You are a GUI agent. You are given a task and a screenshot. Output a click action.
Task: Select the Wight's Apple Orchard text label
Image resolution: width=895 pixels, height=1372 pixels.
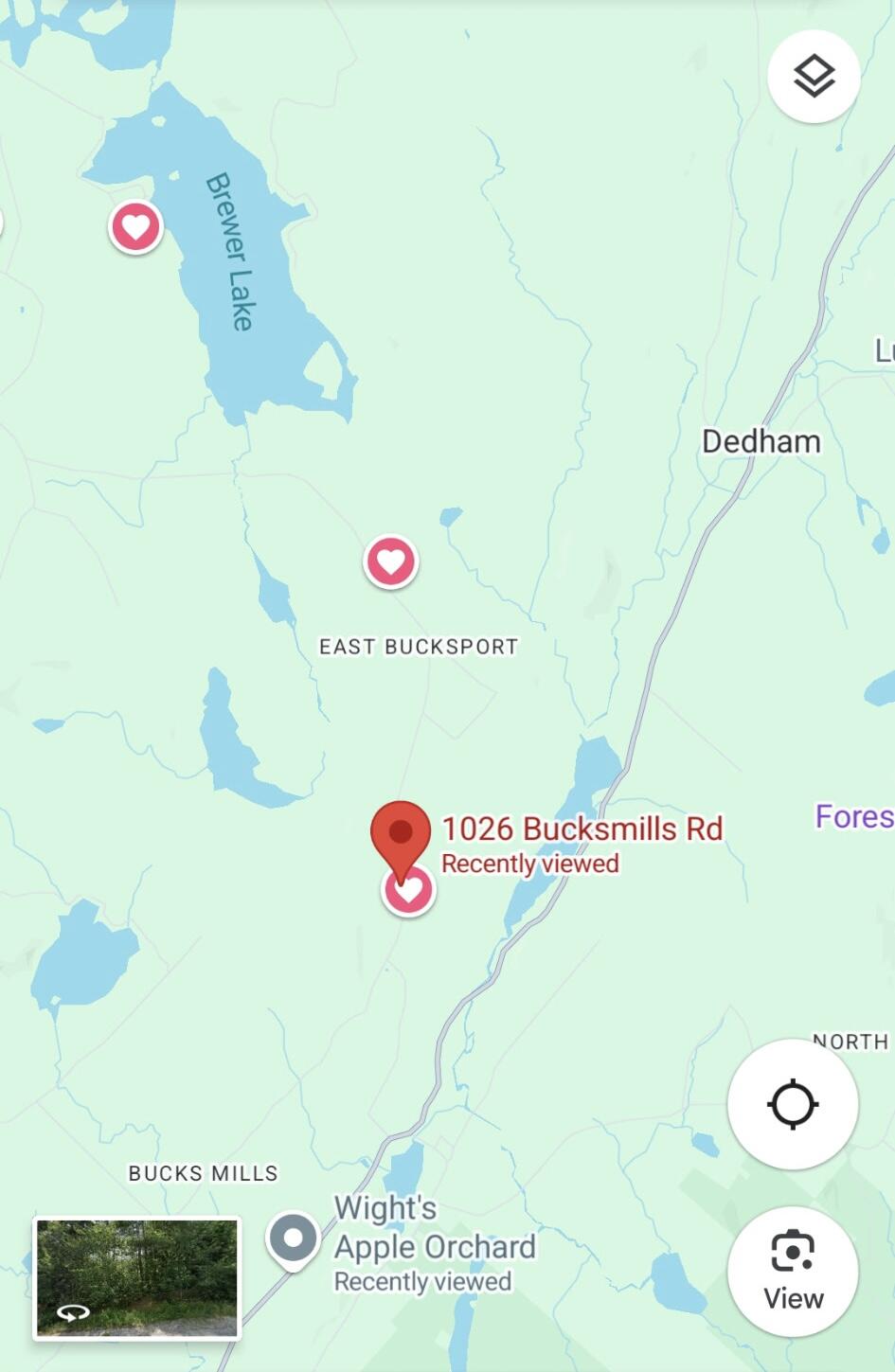pyautogui.click(x=432, y=1227)
